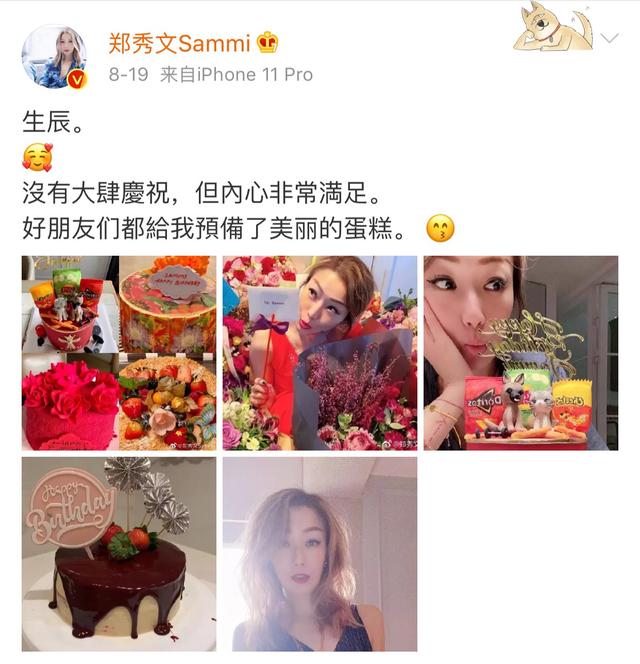
Task: Open the Doritos cake selfie photo
Action: pyautogui.click(x=519, y=352)
